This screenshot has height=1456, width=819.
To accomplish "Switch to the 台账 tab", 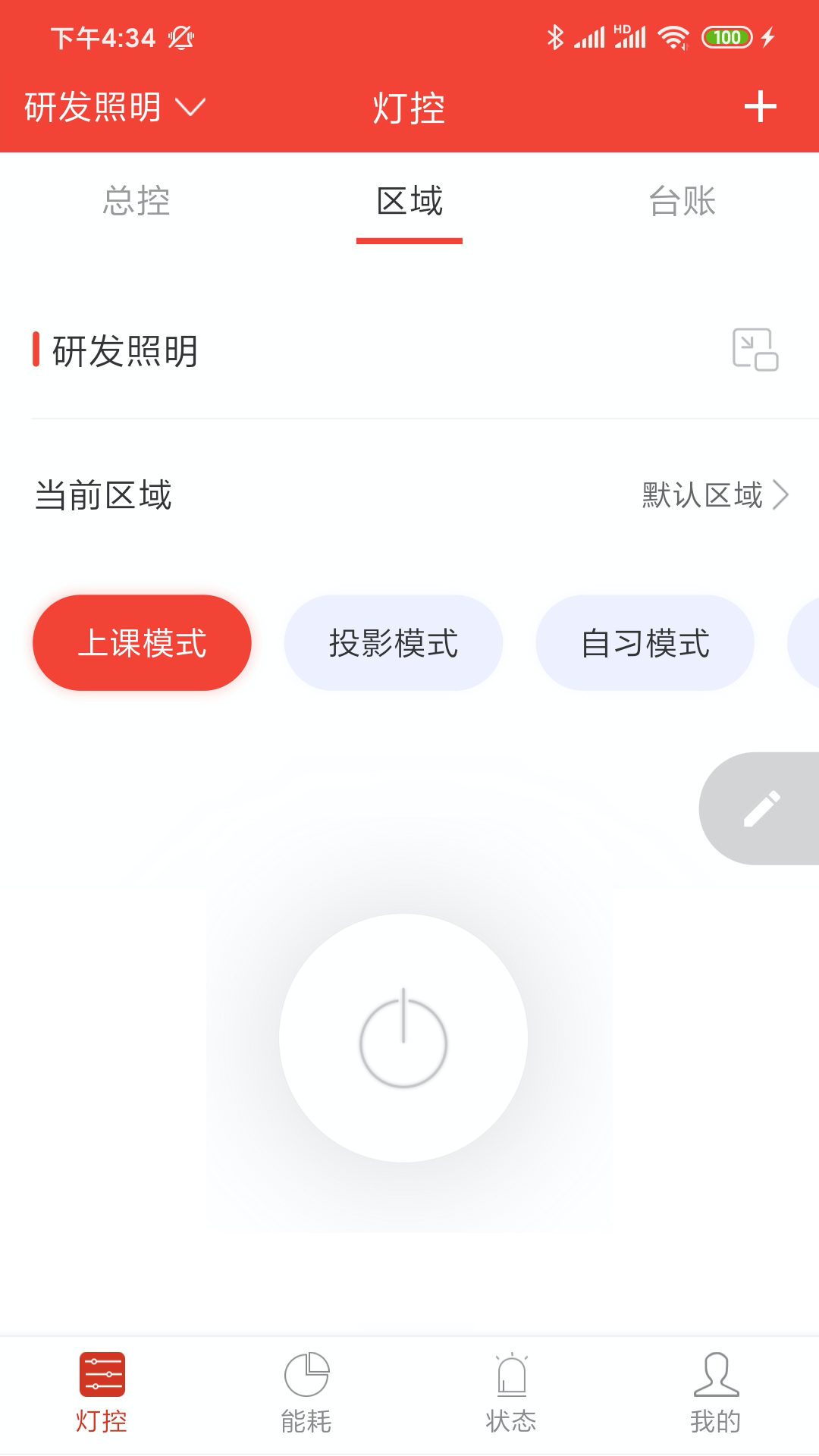I will pos(682,201).
